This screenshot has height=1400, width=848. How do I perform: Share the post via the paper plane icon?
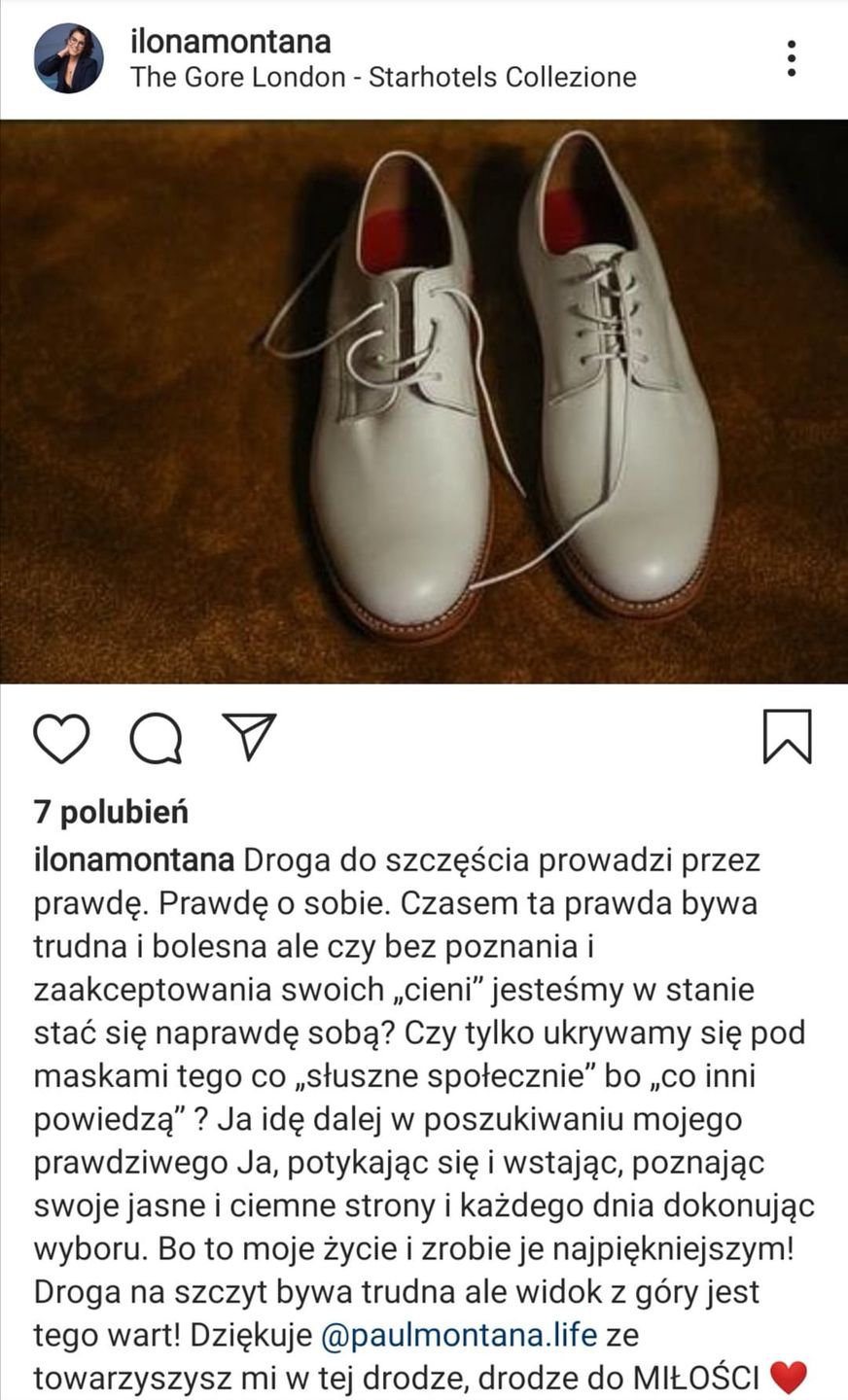point(248,736)
